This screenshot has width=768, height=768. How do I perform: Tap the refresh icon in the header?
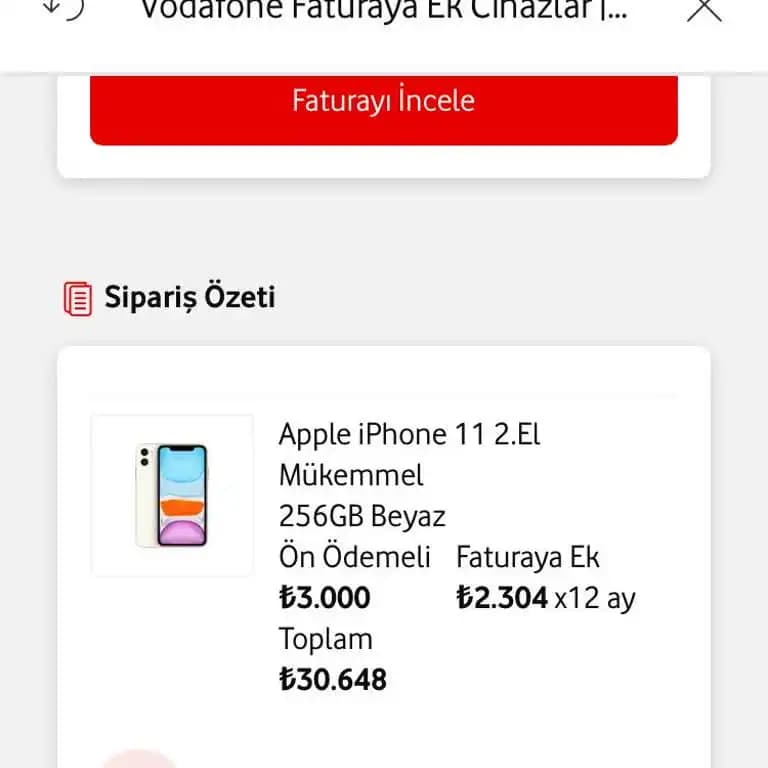coord(64,8)
